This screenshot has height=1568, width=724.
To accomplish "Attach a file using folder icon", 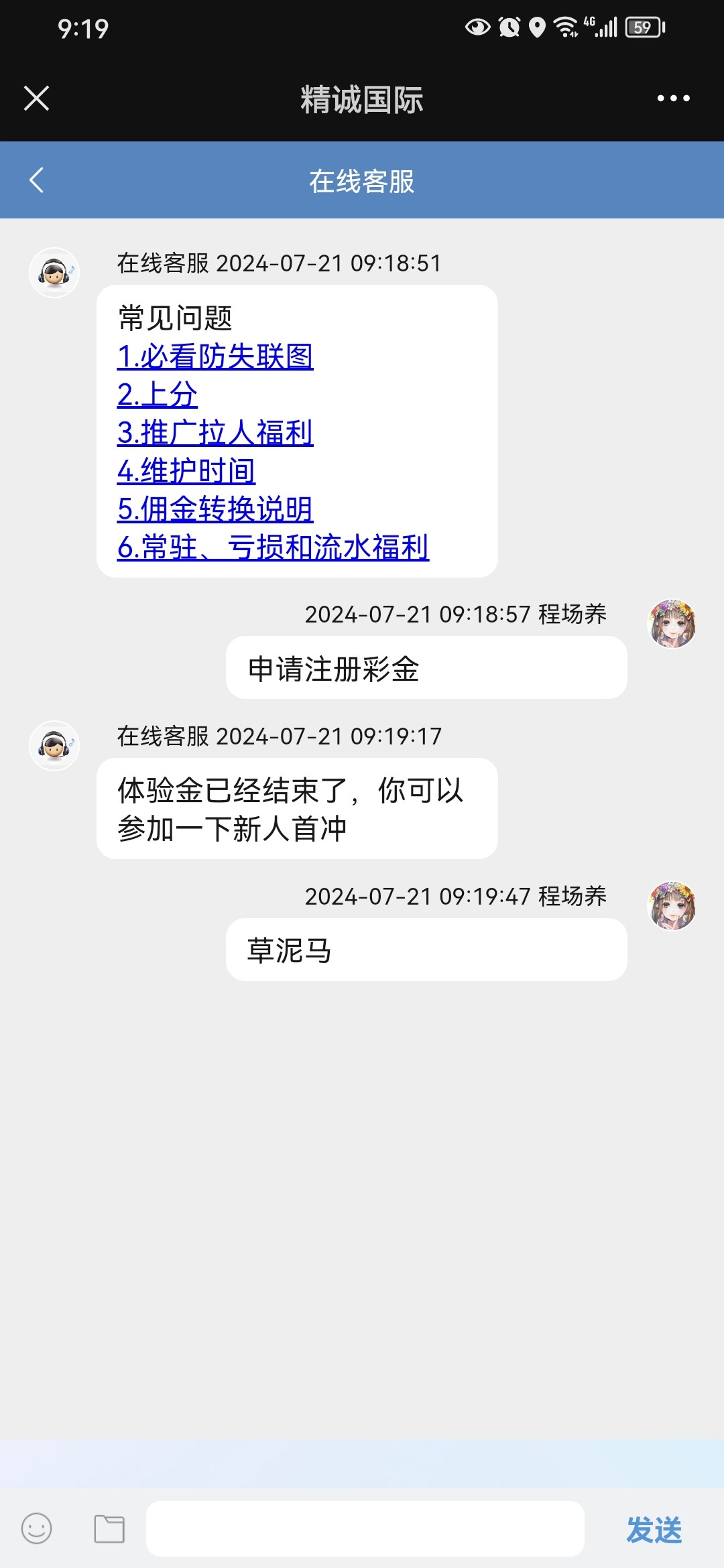I will [109, 1528].
